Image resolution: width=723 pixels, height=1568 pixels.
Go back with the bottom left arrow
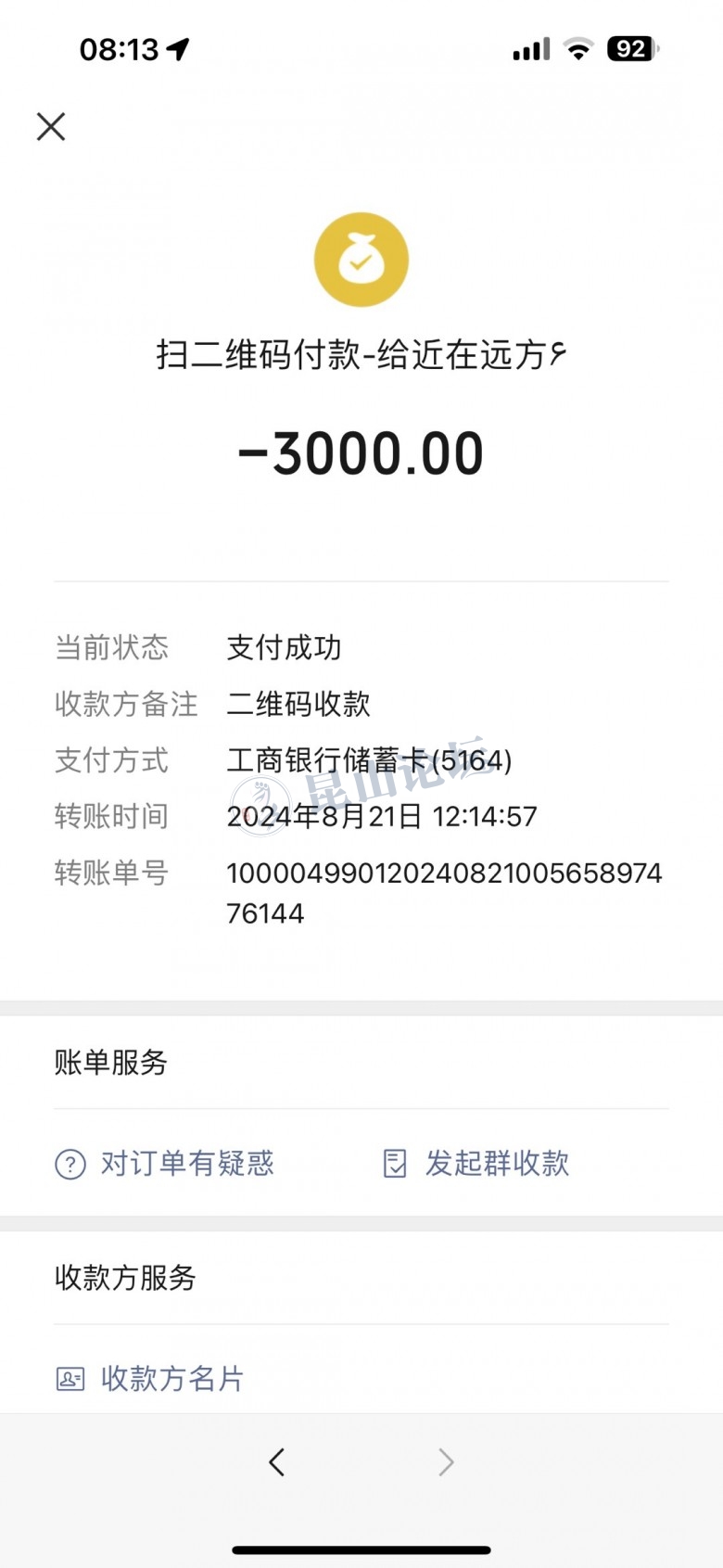(276, 1462)
